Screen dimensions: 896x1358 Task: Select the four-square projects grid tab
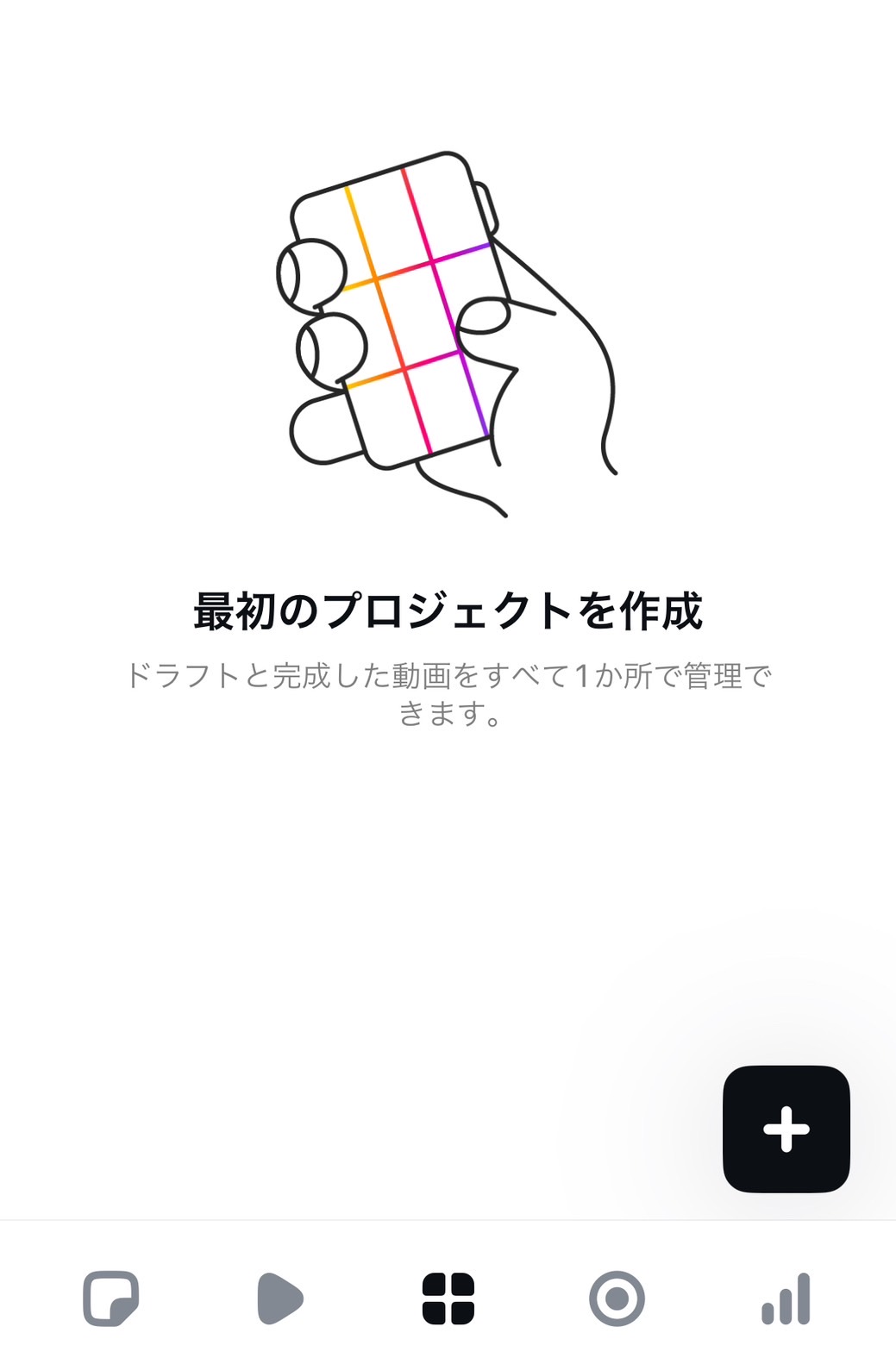point(448,1298)
